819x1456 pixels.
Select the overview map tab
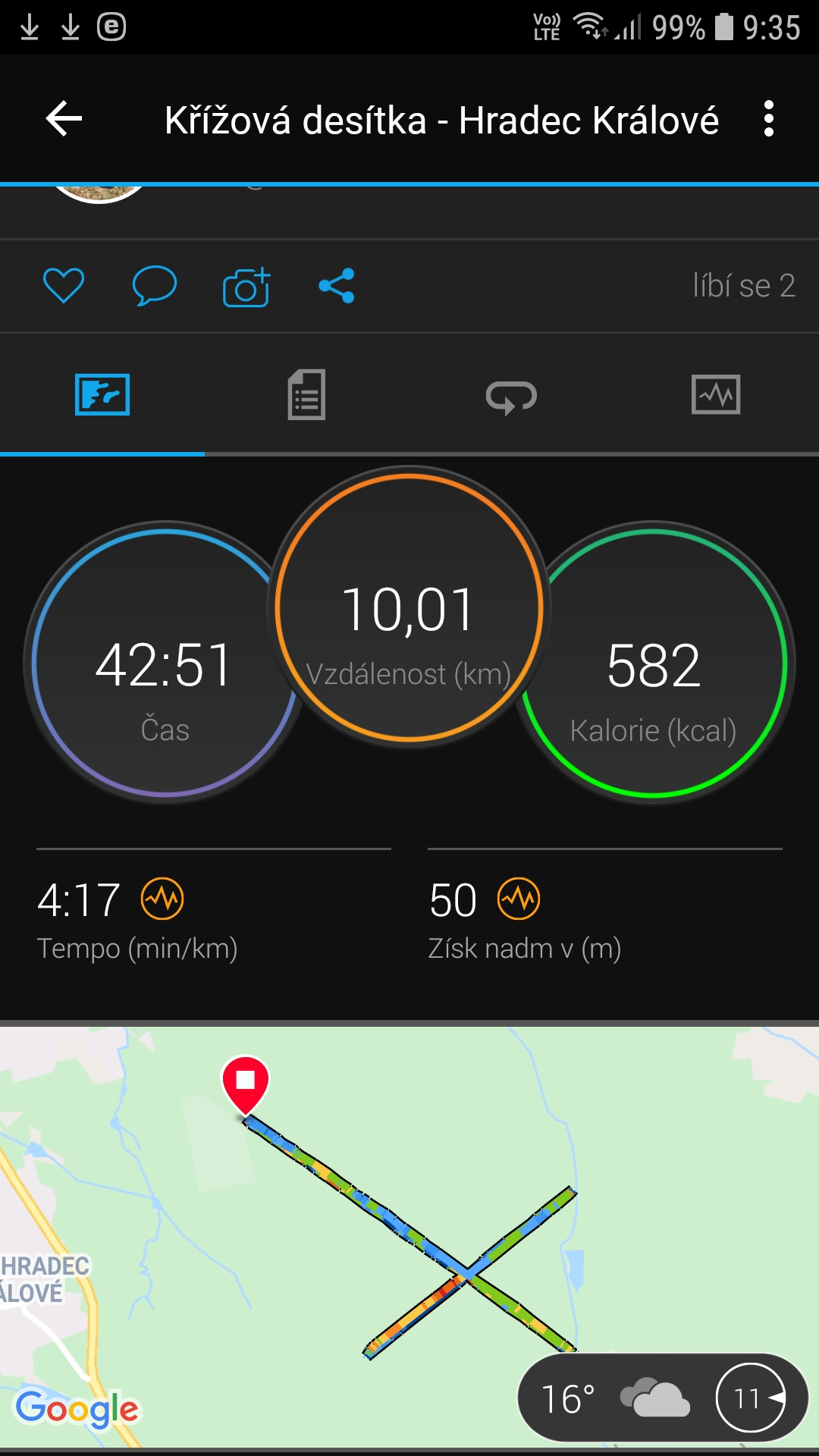(x=102, y=394)
